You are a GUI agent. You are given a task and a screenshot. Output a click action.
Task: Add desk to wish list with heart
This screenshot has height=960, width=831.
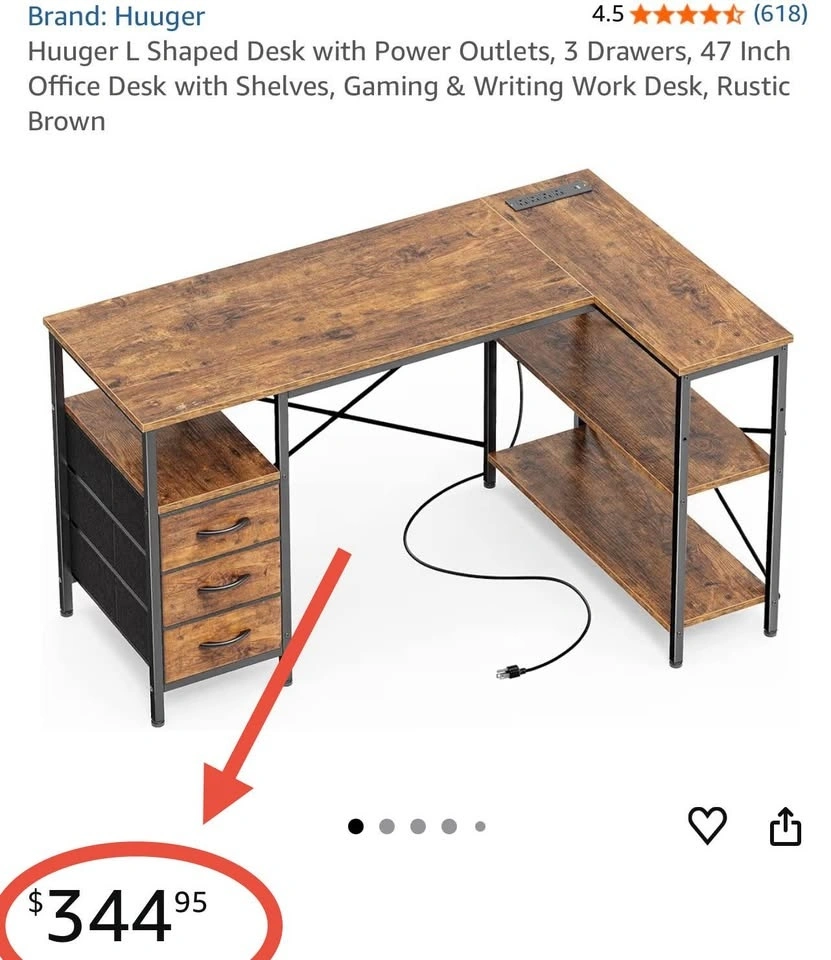point(708,825)
